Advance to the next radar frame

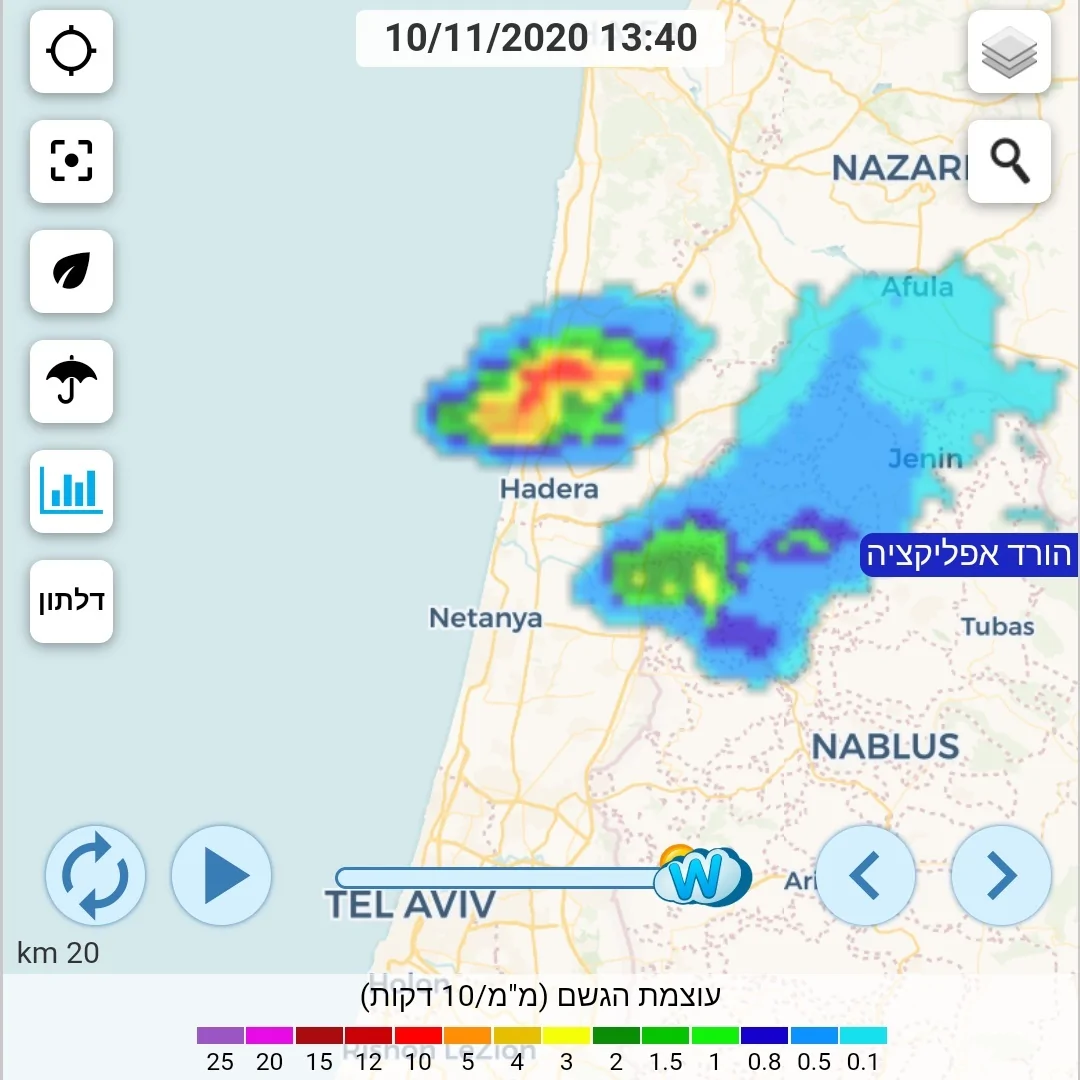point(1000,876)
